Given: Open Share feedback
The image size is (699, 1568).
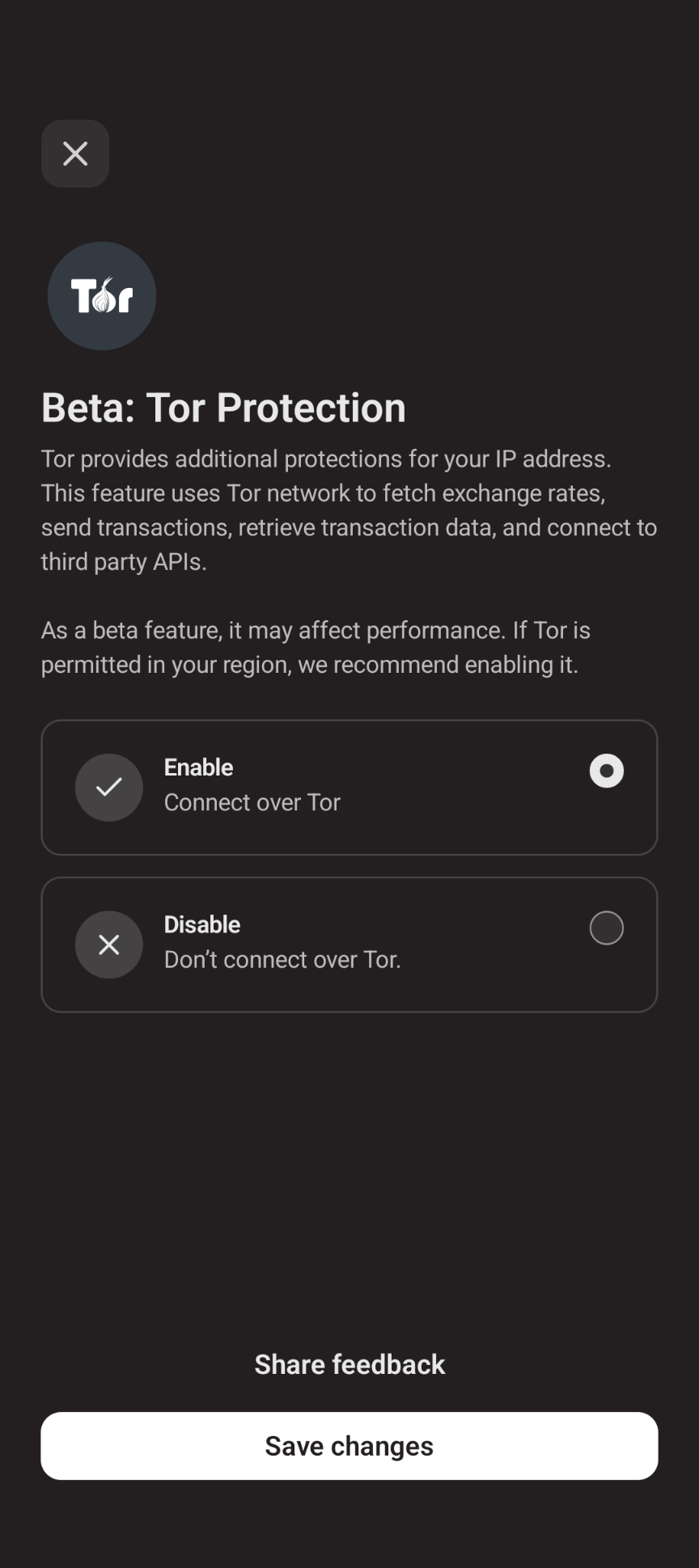Looking at the screenshot, I should 349,1364.
